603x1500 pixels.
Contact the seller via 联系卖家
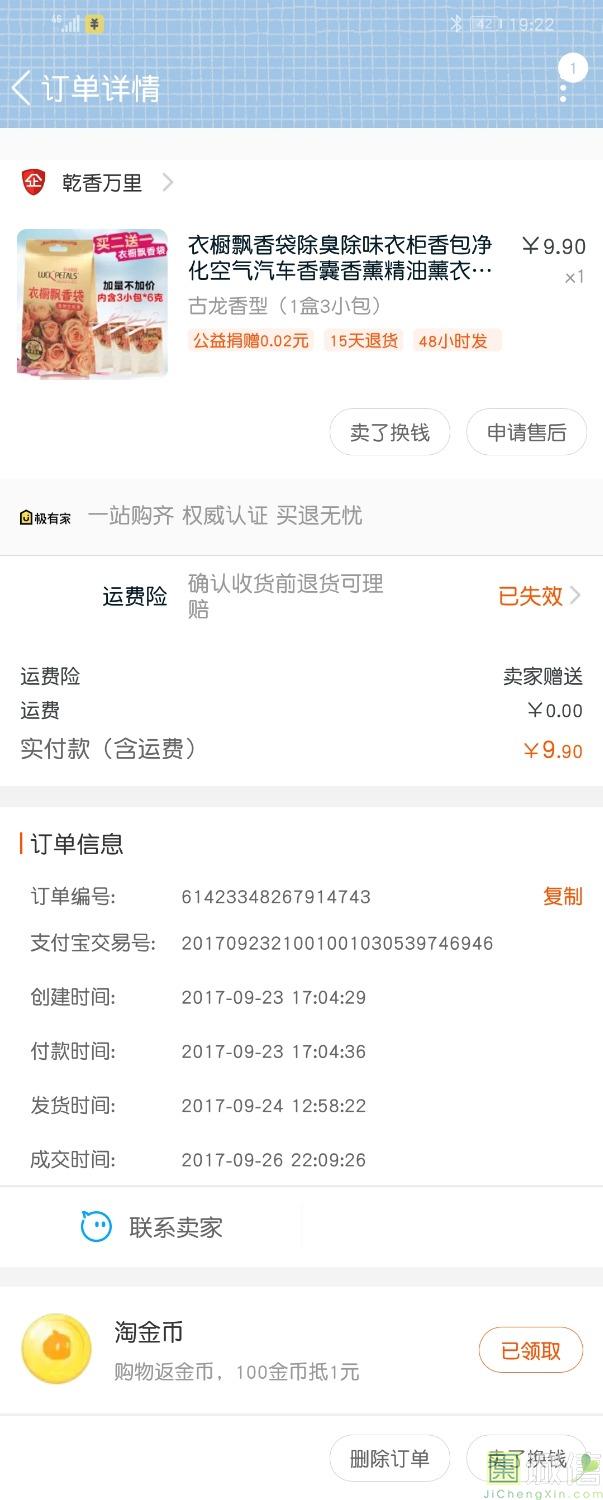click(x=152, y=1227)
